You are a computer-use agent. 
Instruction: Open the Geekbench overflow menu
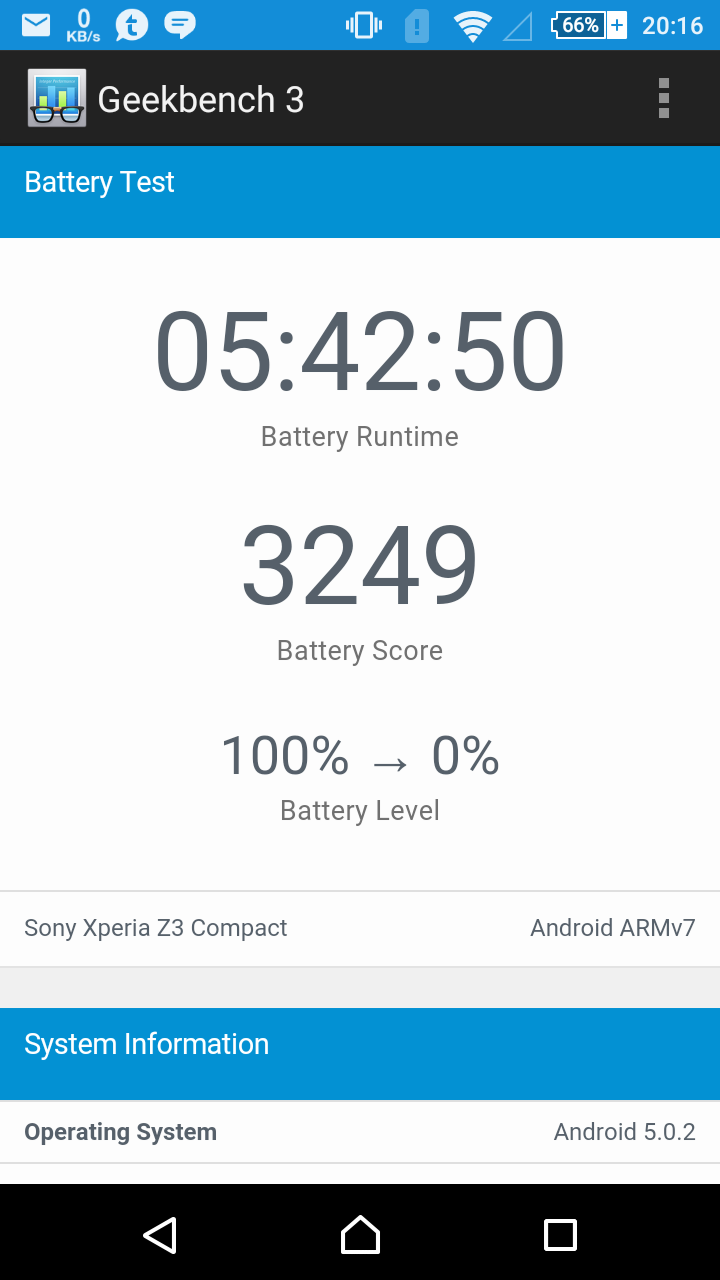(663, 99)
